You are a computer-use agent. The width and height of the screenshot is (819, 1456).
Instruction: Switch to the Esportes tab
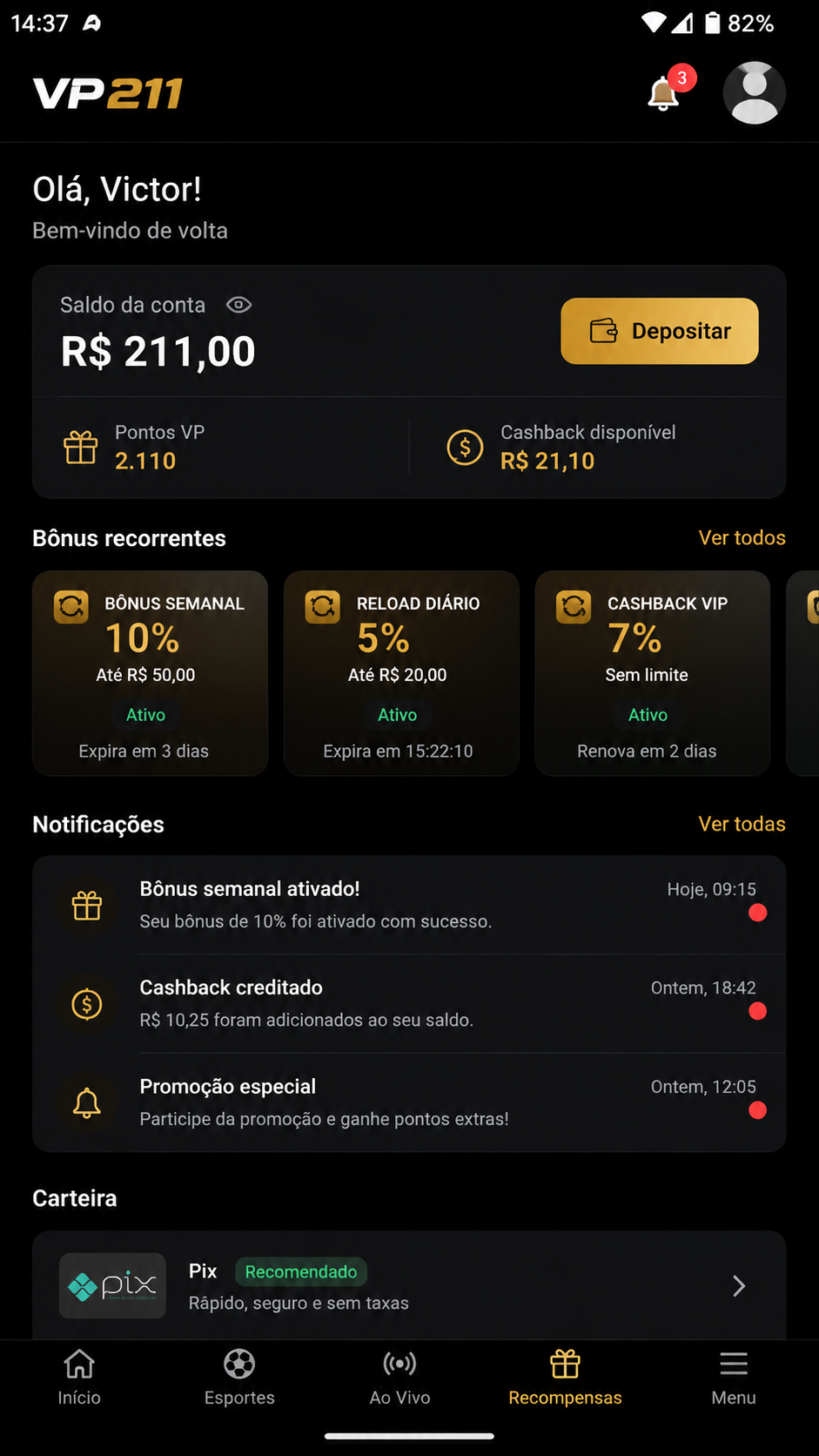tap(239, 1378)
